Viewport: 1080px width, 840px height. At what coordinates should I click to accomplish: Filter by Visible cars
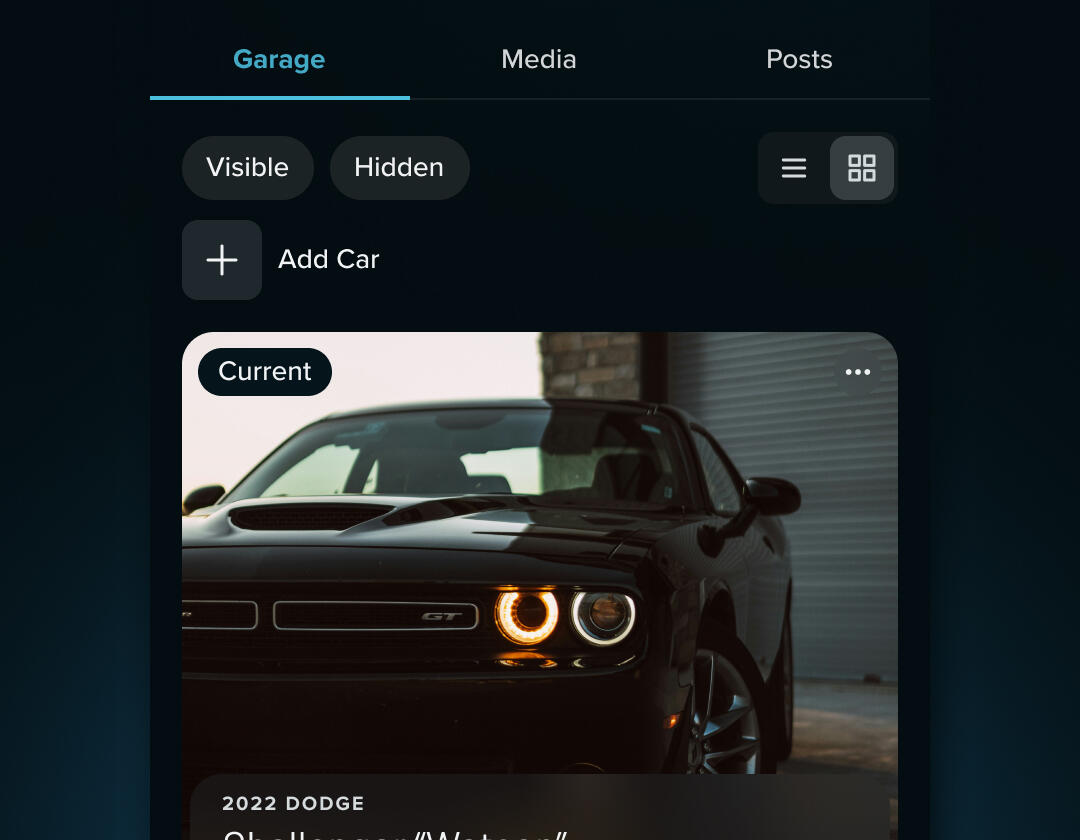pos(248,168)
